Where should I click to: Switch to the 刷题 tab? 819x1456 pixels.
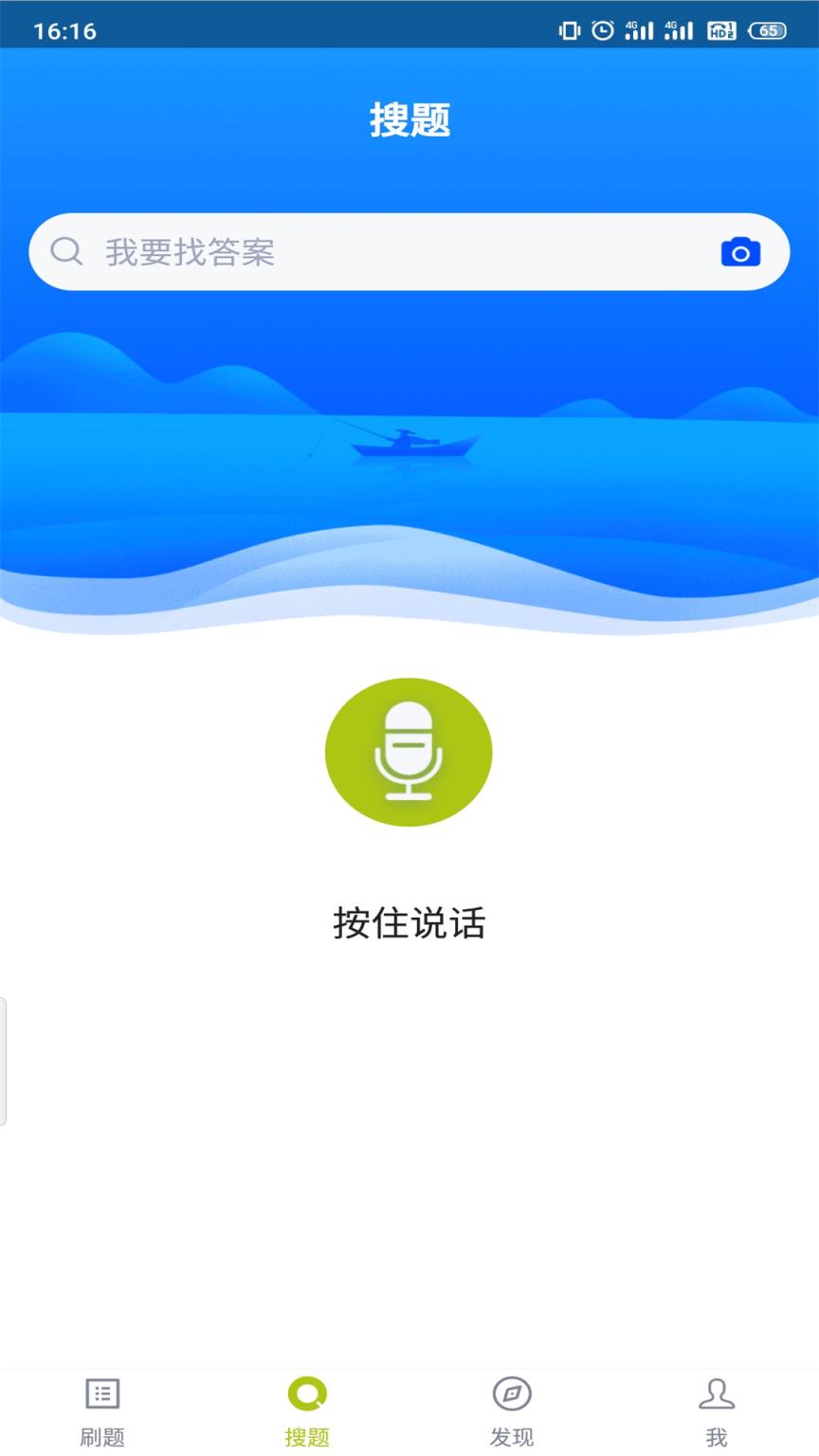click(101, 1410)
